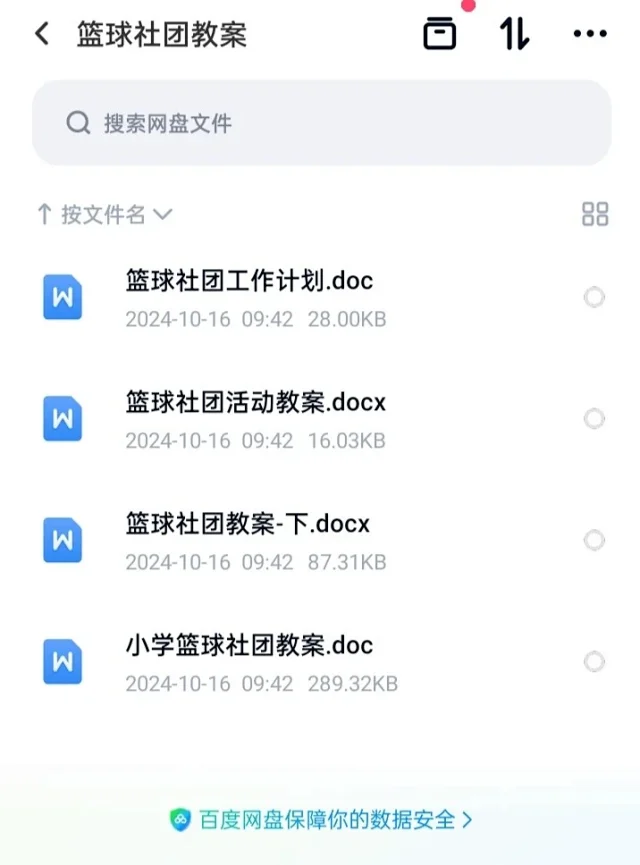Open 篮球社团工作计划.doc

[x=250, y=281]
